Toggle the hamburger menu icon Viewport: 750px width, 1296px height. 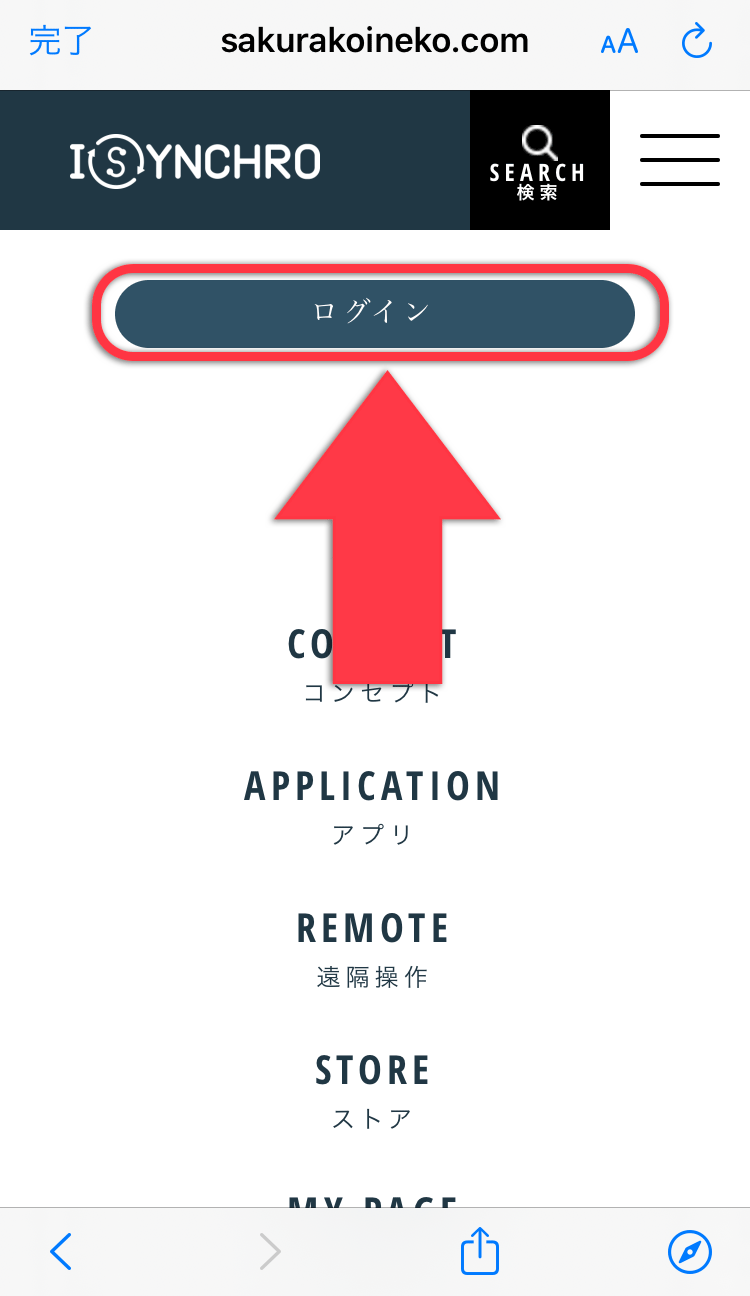click(x=680, y=160)
